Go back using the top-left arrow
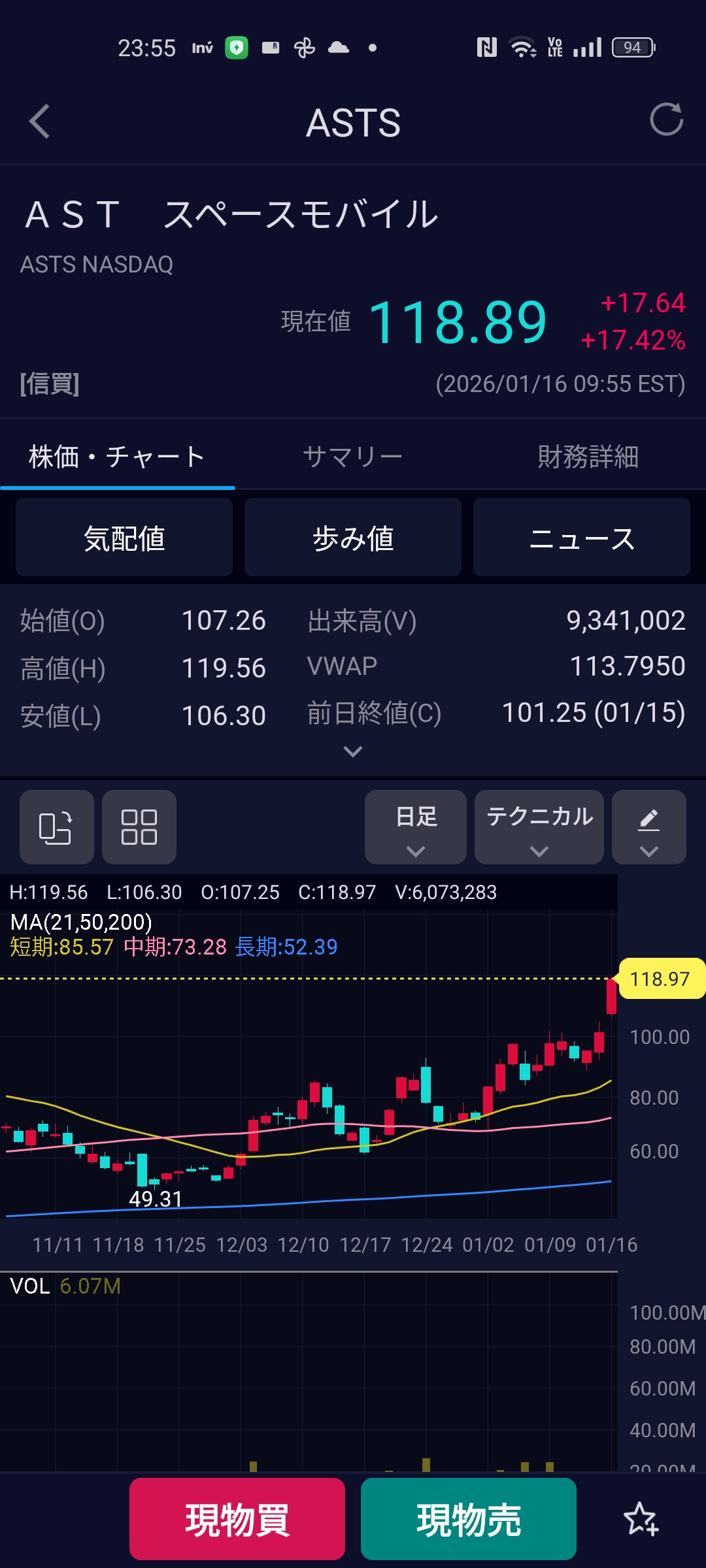706x1568 pixels. 40,122
